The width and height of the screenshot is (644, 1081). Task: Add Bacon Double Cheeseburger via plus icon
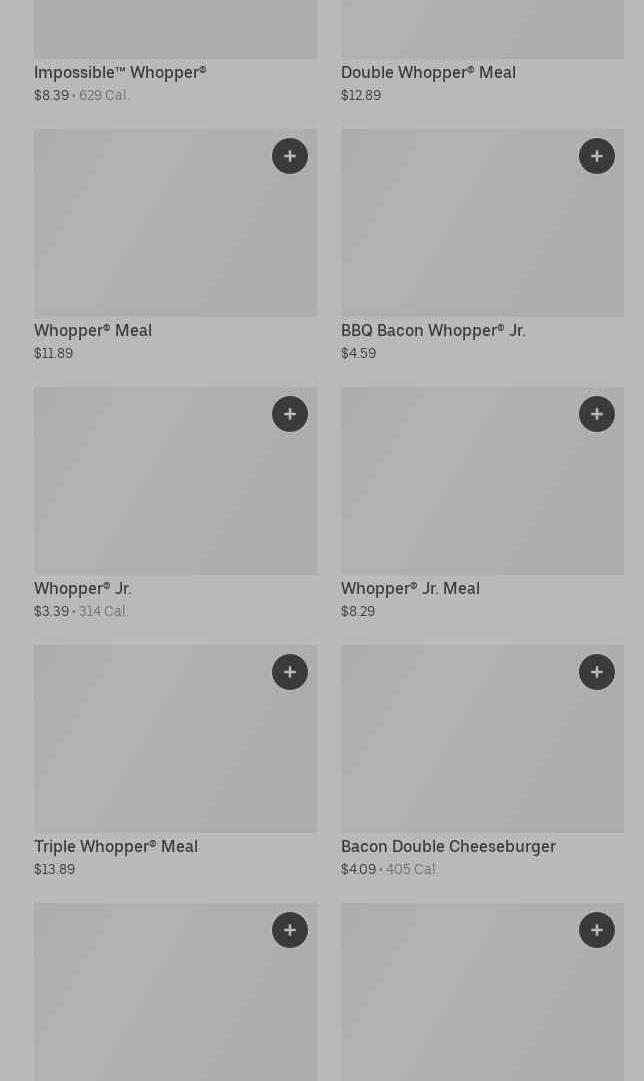coord(597,672)
